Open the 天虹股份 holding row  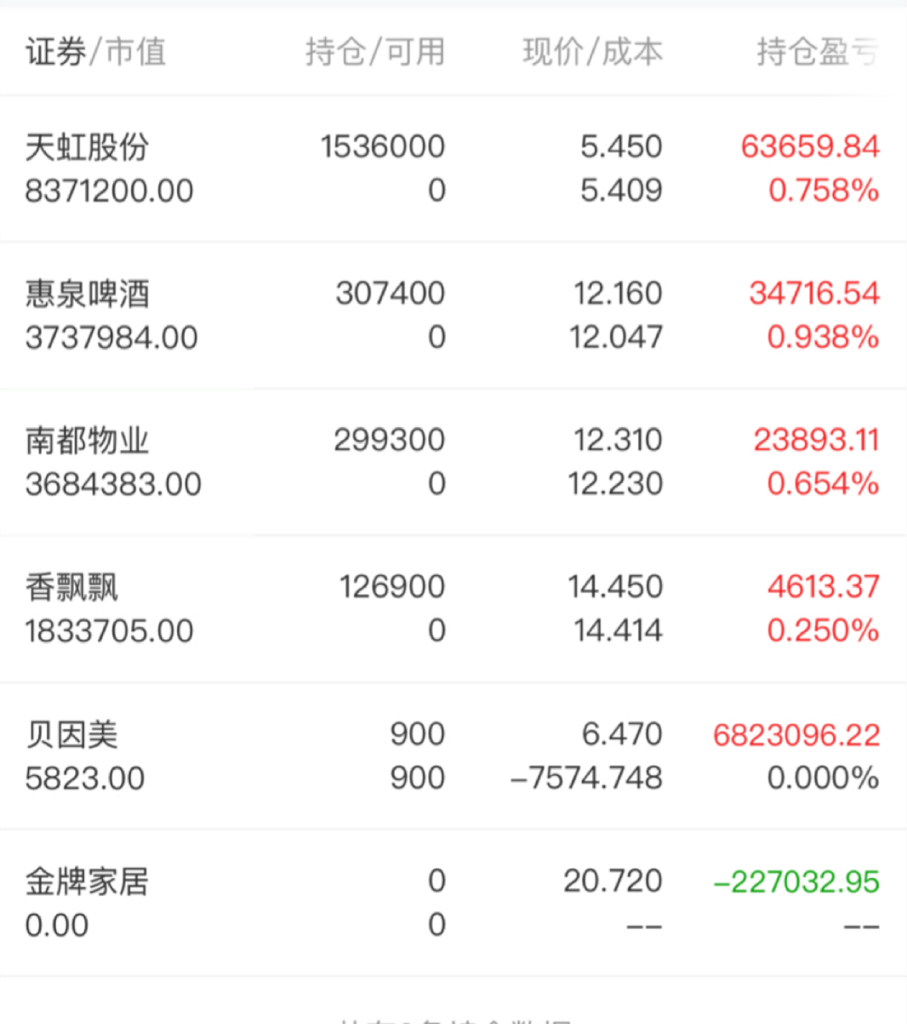(x=453, y=168)
